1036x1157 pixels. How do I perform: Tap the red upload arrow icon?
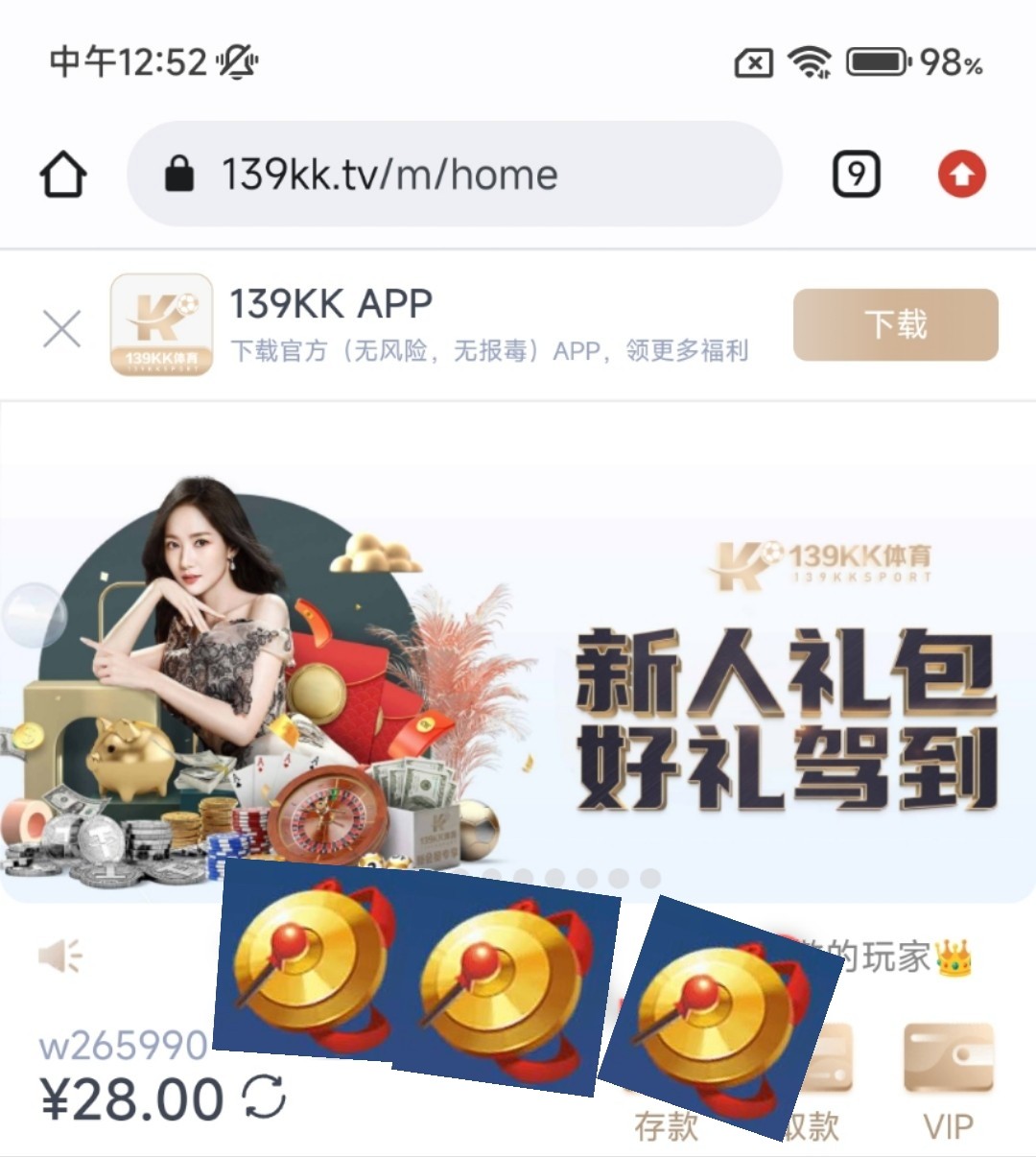tap(961, 175)
